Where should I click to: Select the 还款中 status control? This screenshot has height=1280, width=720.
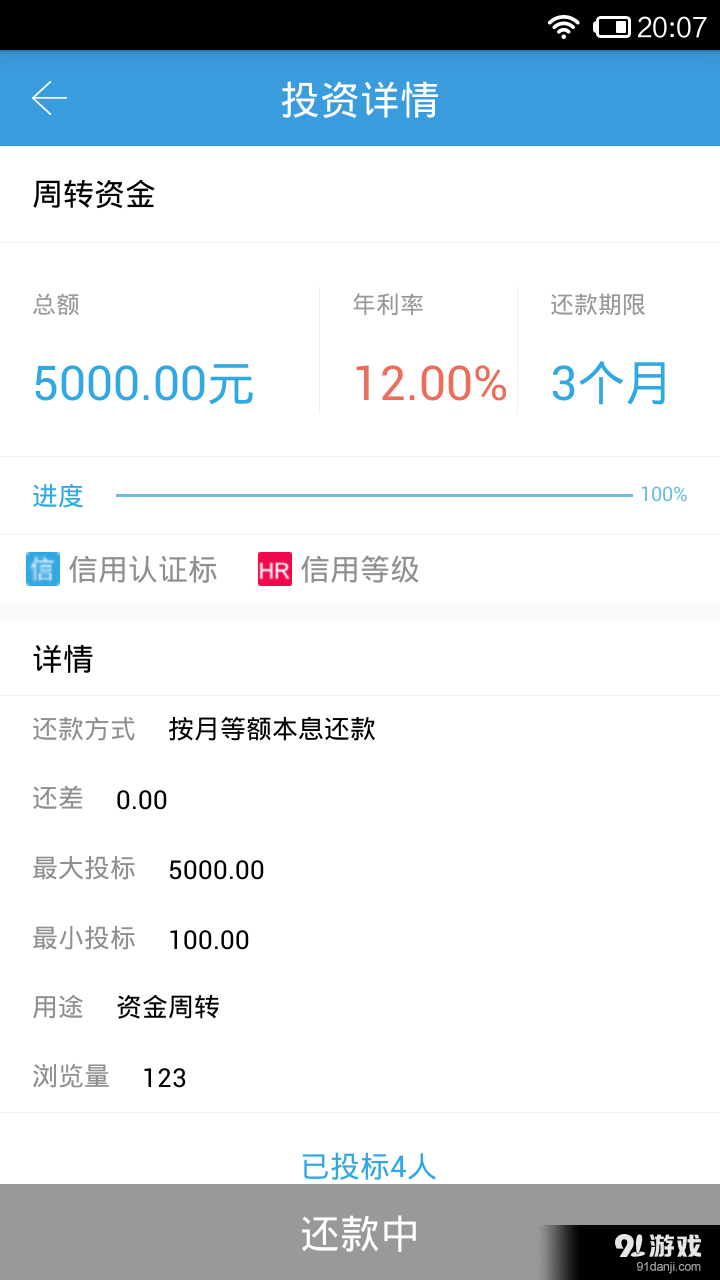(360, 1233)
